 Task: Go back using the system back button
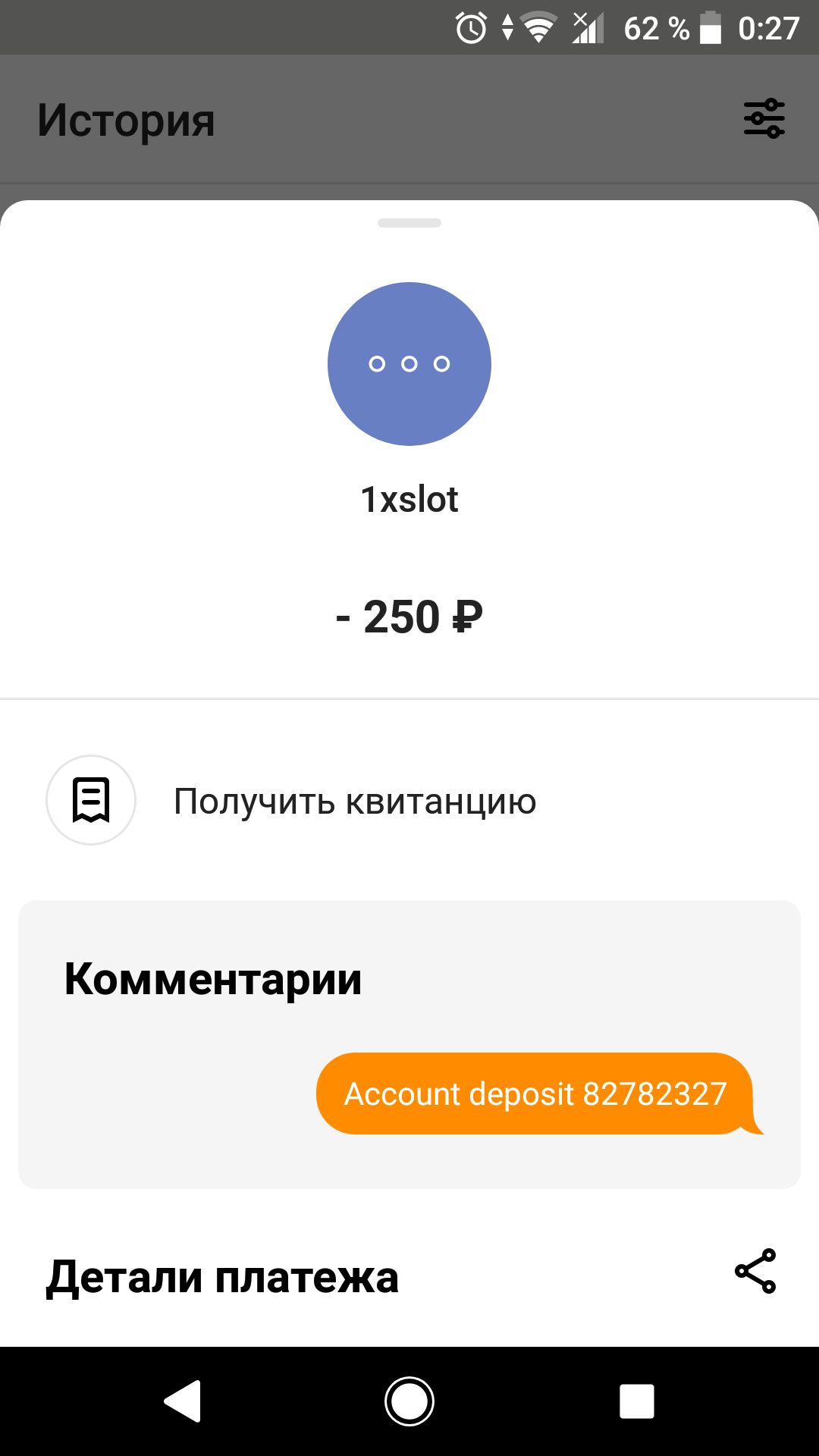[183, 1401]
